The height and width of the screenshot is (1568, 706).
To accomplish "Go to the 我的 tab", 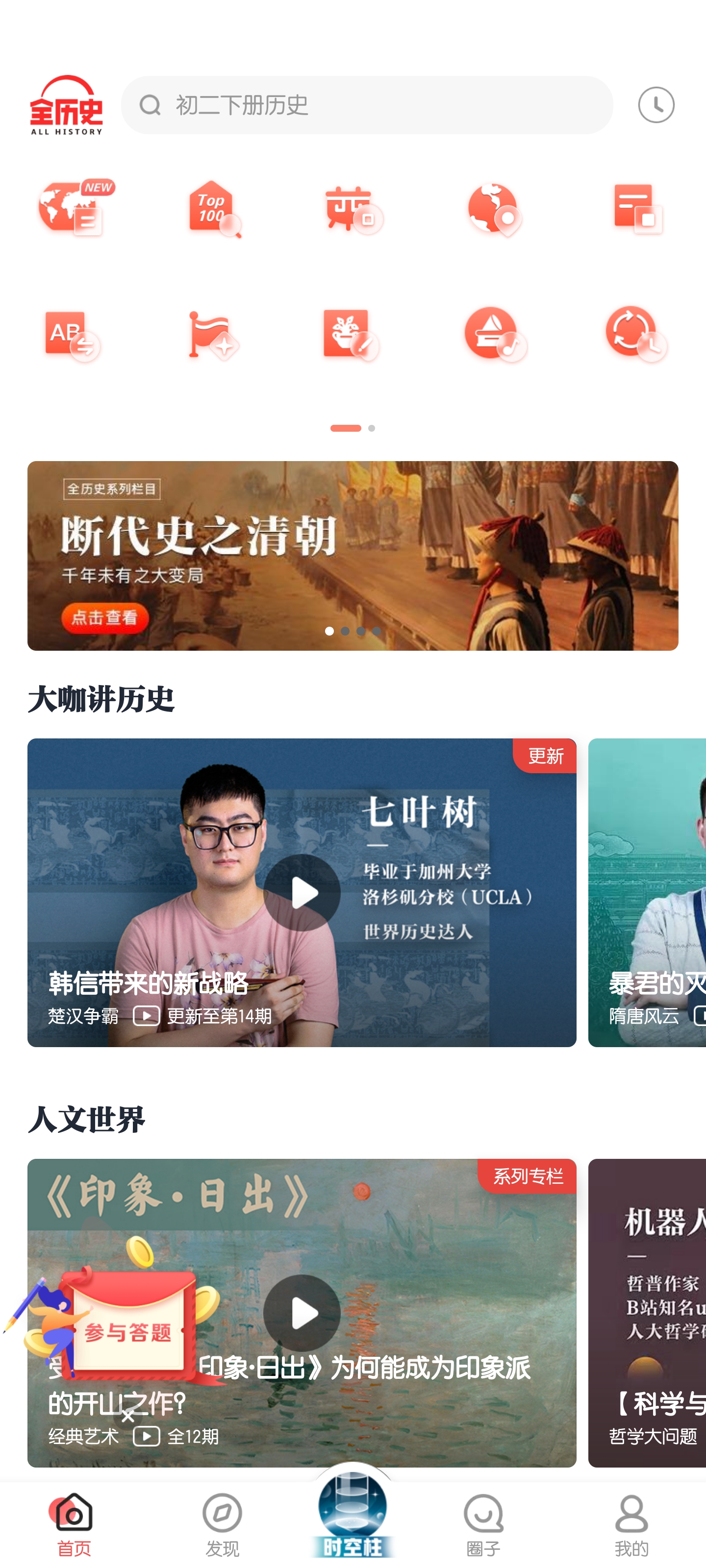I will tap(631, 1524).
